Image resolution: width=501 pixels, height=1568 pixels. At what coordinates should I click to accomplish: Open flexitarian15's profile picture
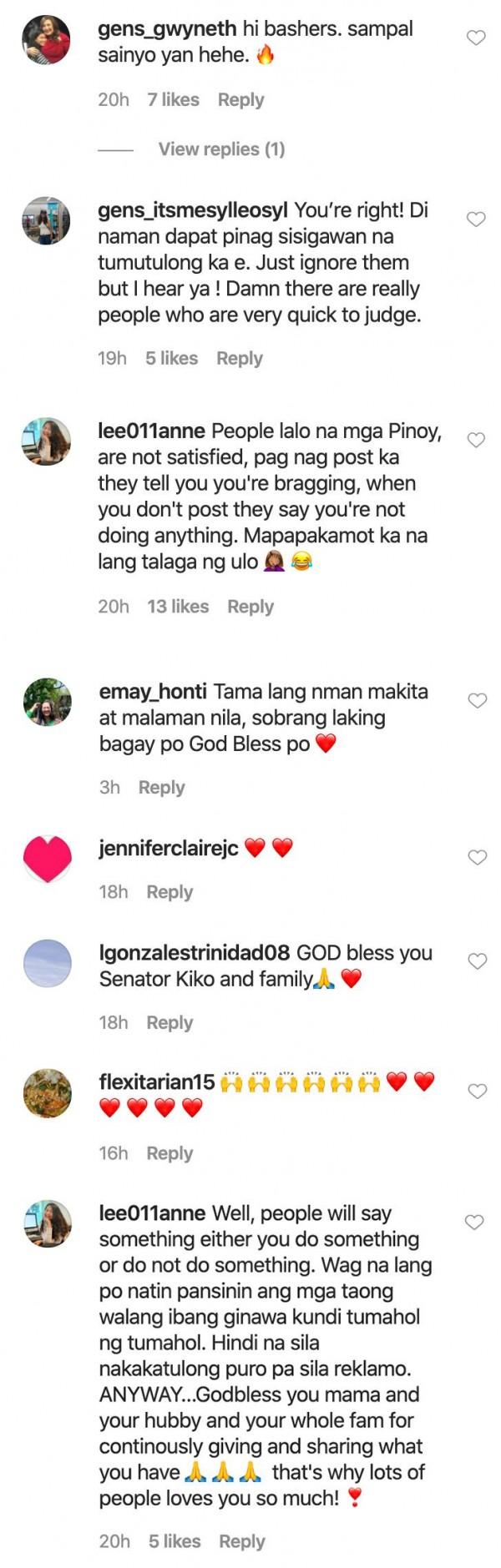(47, 1092)
